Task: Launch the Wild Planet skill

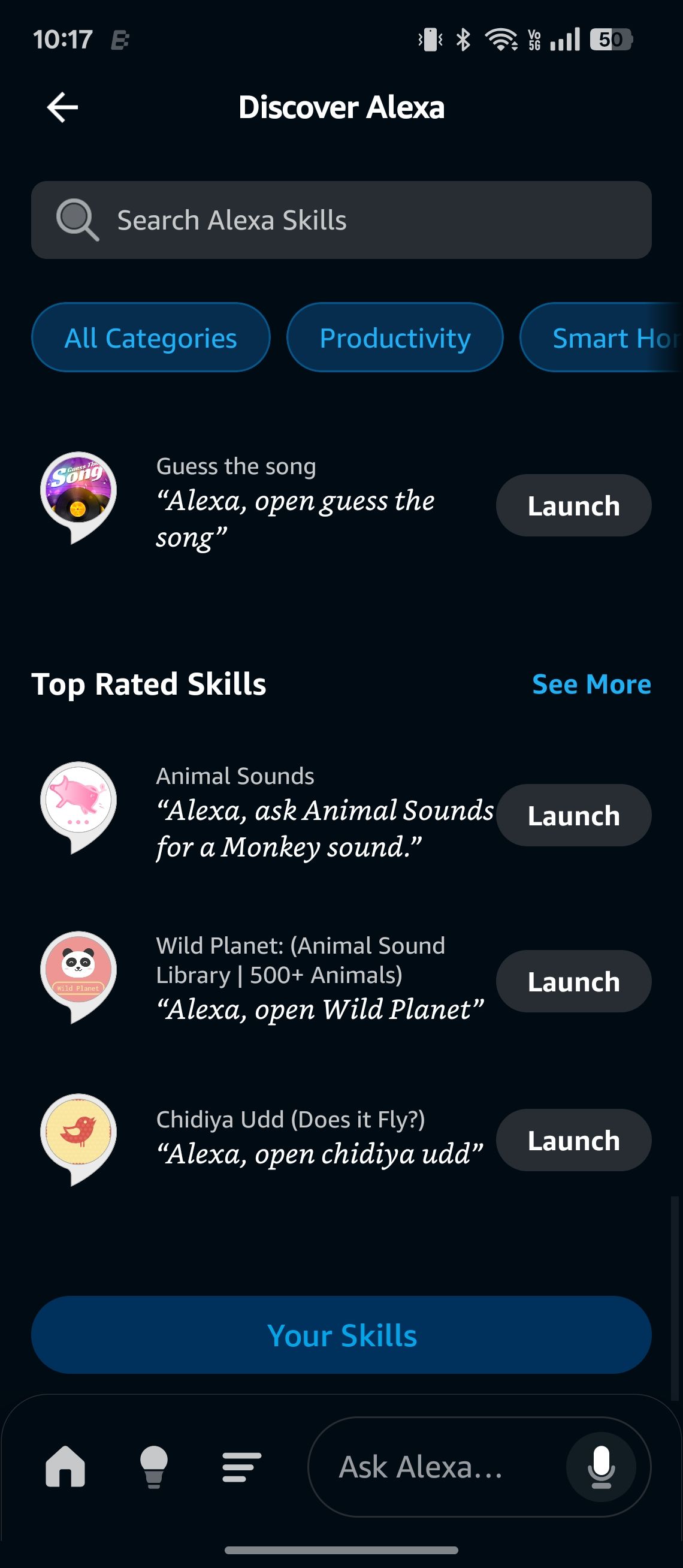Action: (x=572, y=981)
